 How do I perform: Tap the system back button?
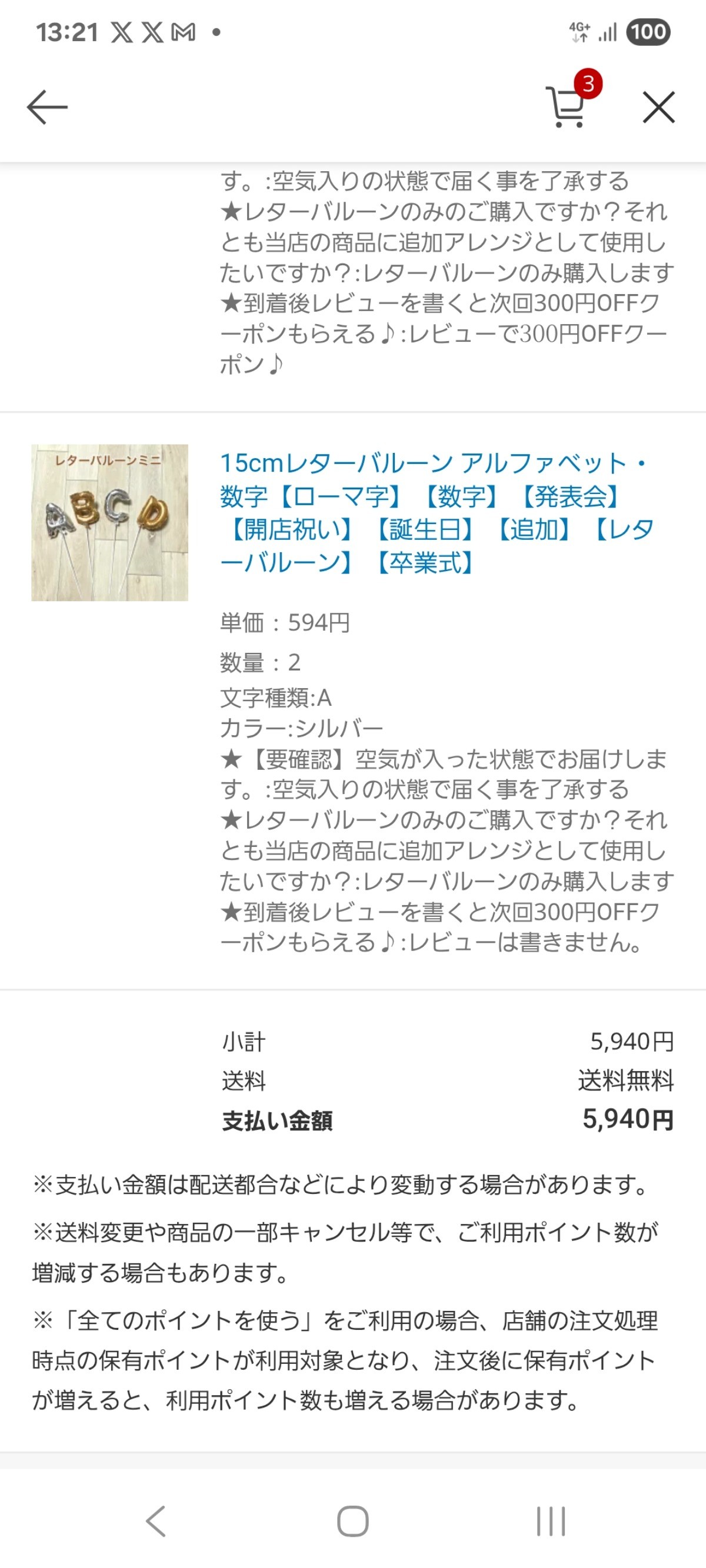pyautogui.click(x=156, y=1521)
